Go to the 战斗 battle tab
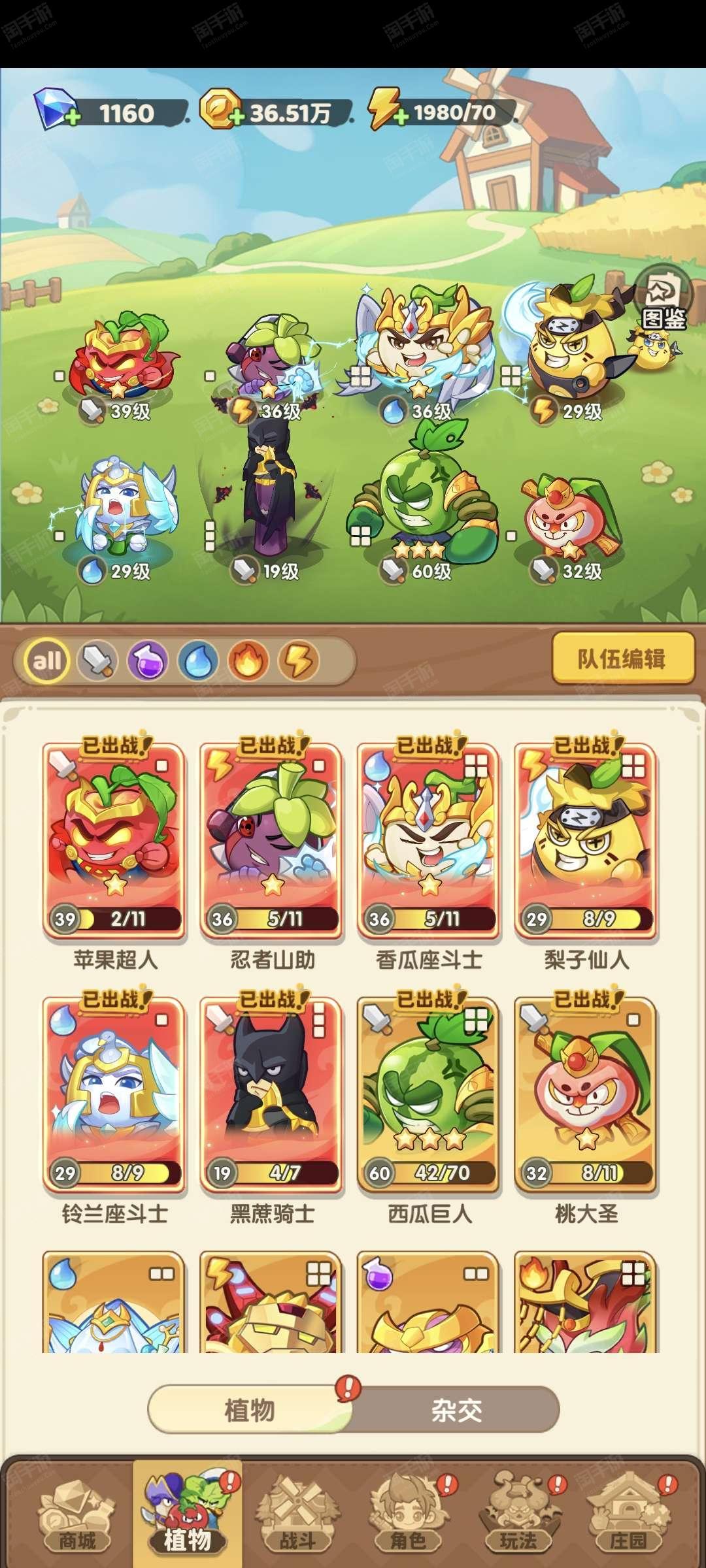The width and height of the screenshot is (706, 1568). (x=298, y=1516)
